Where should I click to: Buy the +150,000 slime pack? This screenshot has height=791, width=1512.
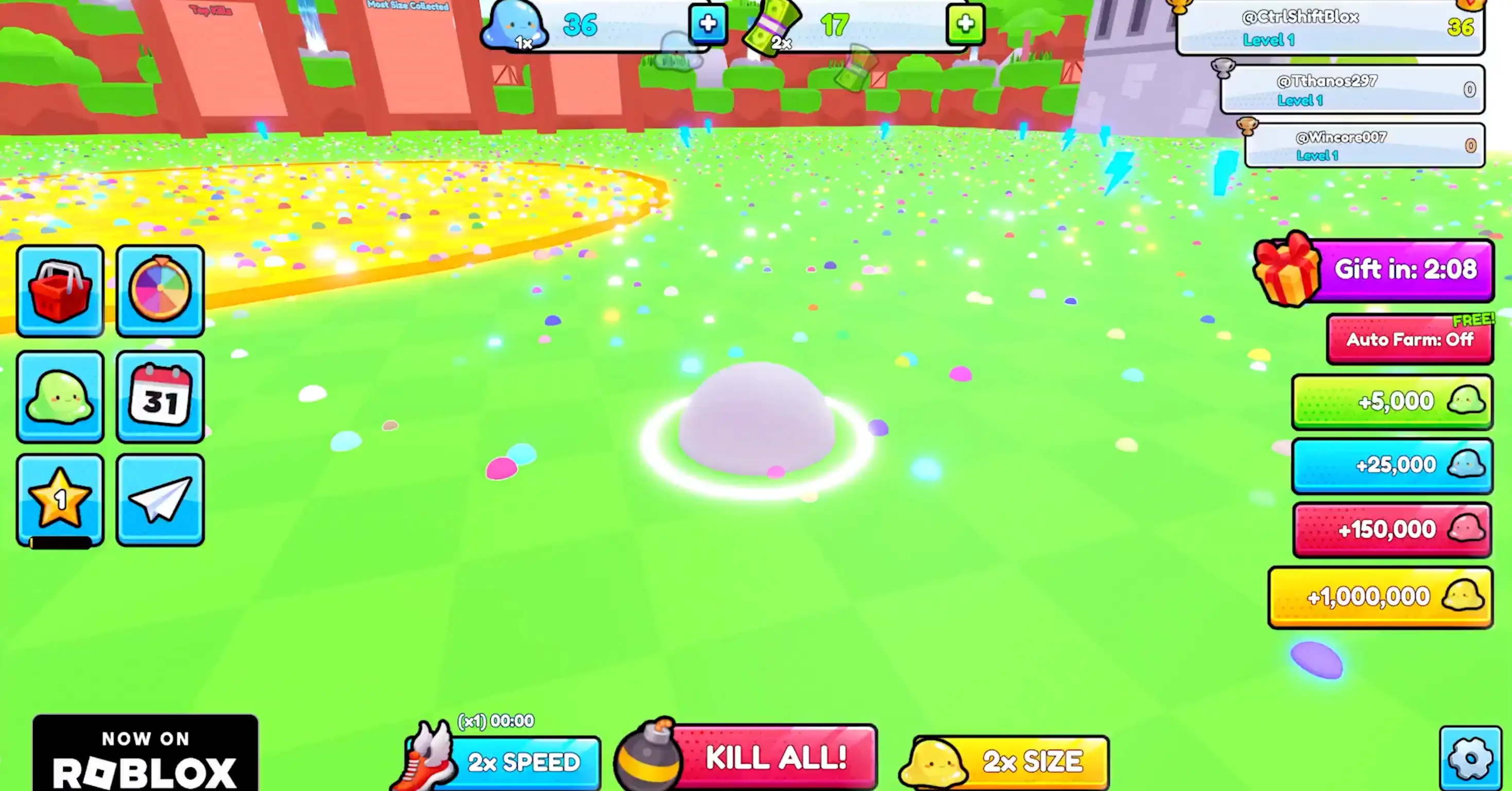tap(1391, 529)
